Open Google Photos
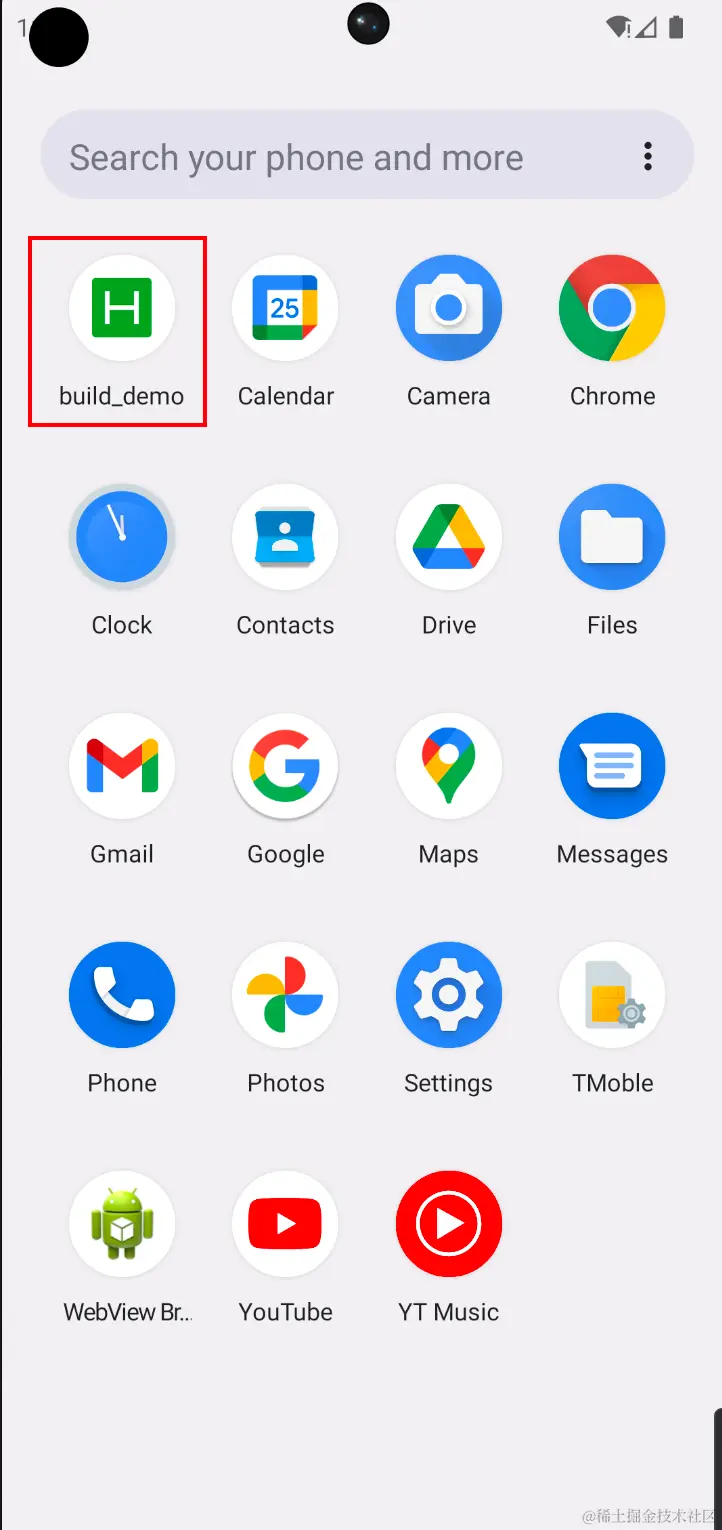 coord(285,995)
